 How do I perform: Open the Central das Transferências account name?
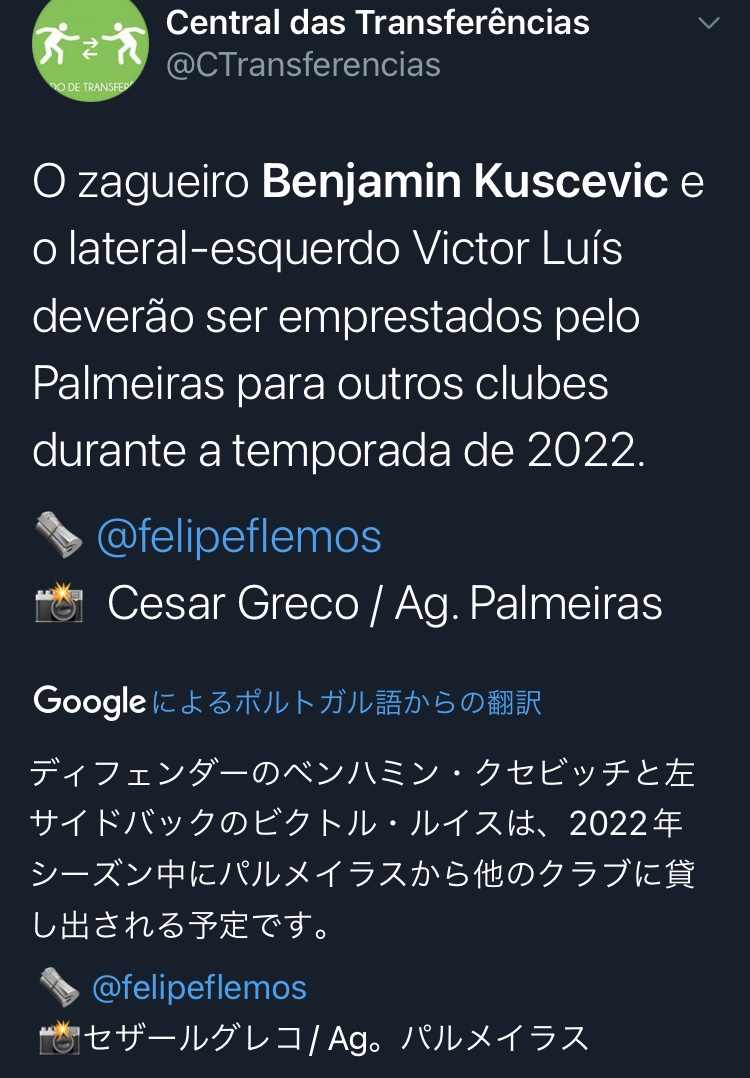pyautogui.click(x=377, y=22)
